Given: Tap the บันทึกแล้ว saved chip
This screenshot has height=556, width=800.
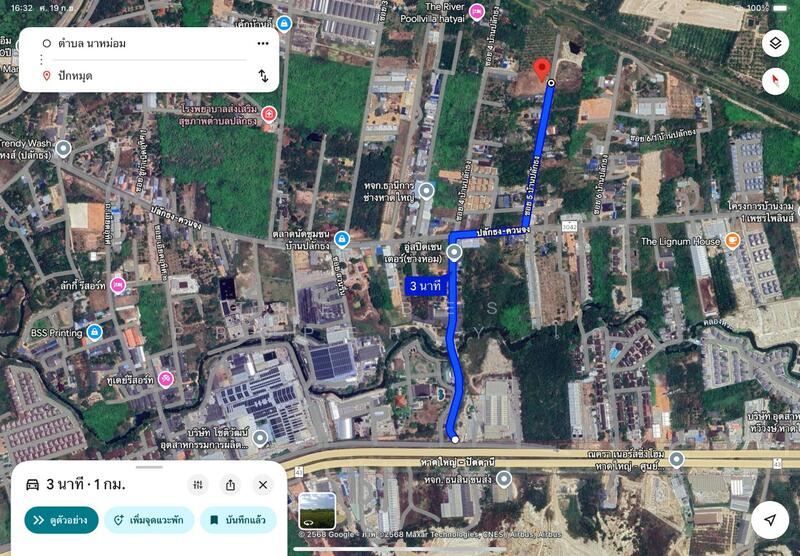Looking at the screenshot, I should pyautogui.click(x=238, y=520).
